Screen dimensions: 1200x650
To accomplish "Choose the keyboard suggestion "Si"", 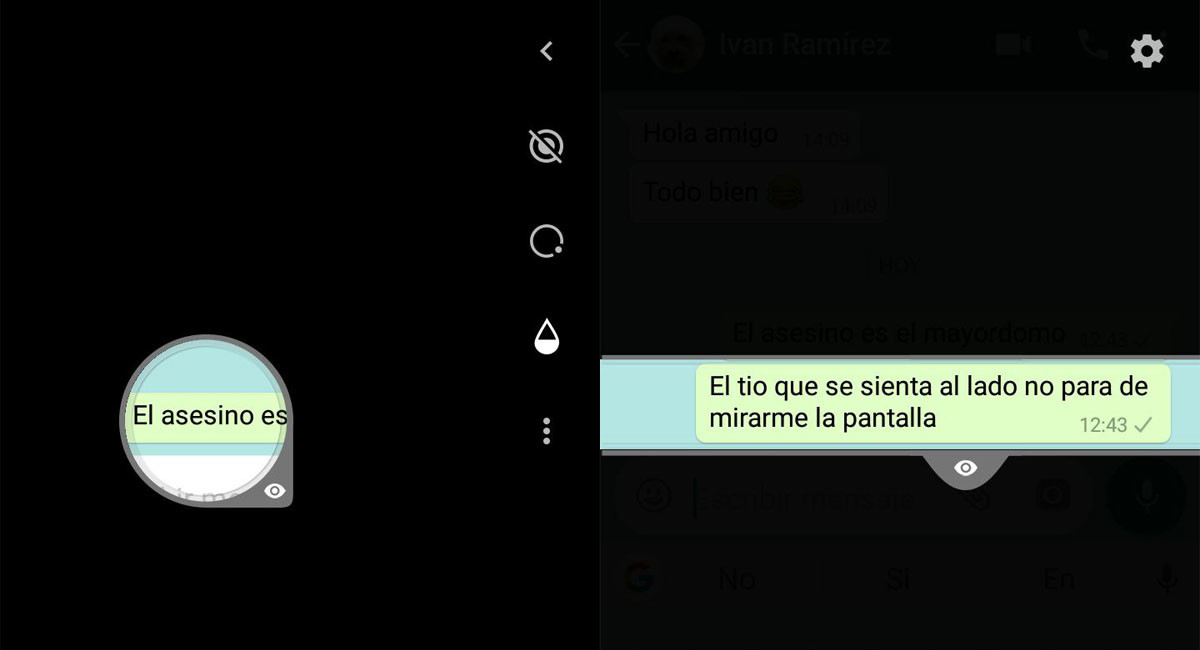I will pyautogui.click(x=898, y=579).
